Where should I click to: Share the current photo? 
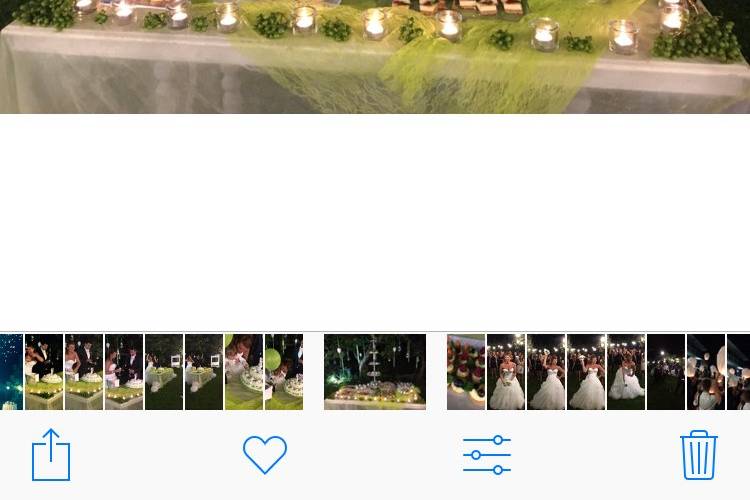click(51, 455)
